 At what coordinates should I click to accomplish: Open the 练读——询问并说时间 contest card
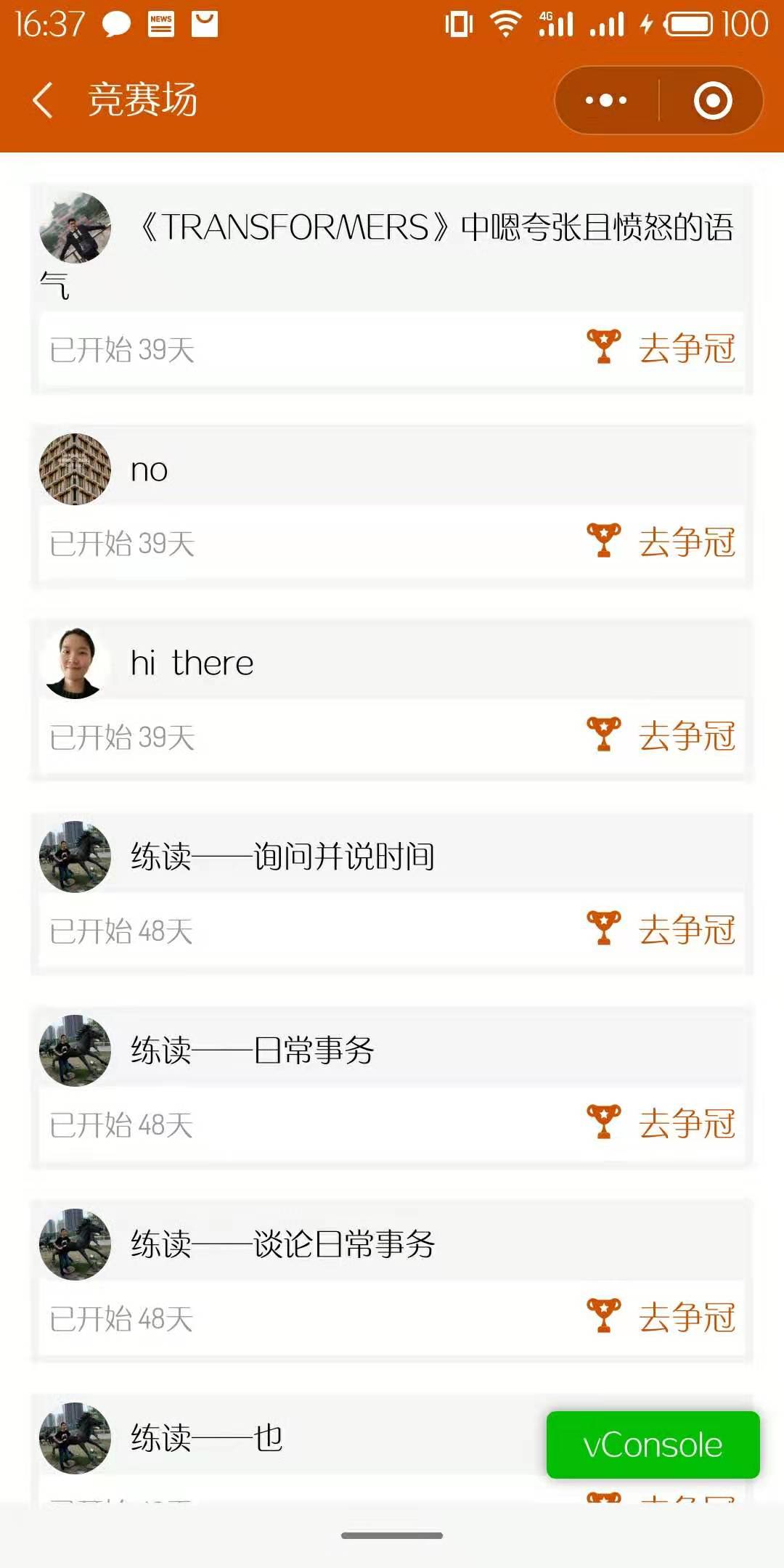coord(392,894)
